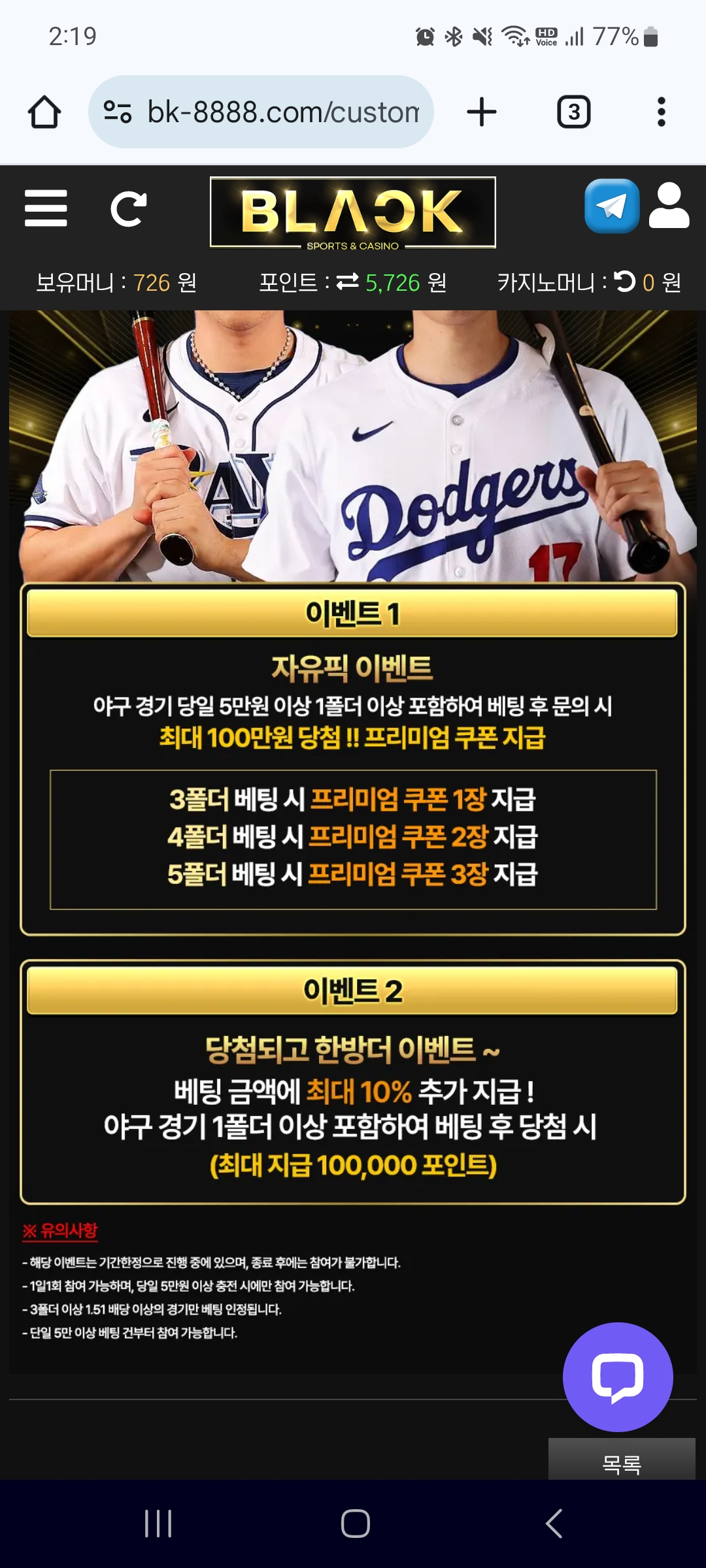
Task: Go back using system navigation
Action: tap(553, 1524)
